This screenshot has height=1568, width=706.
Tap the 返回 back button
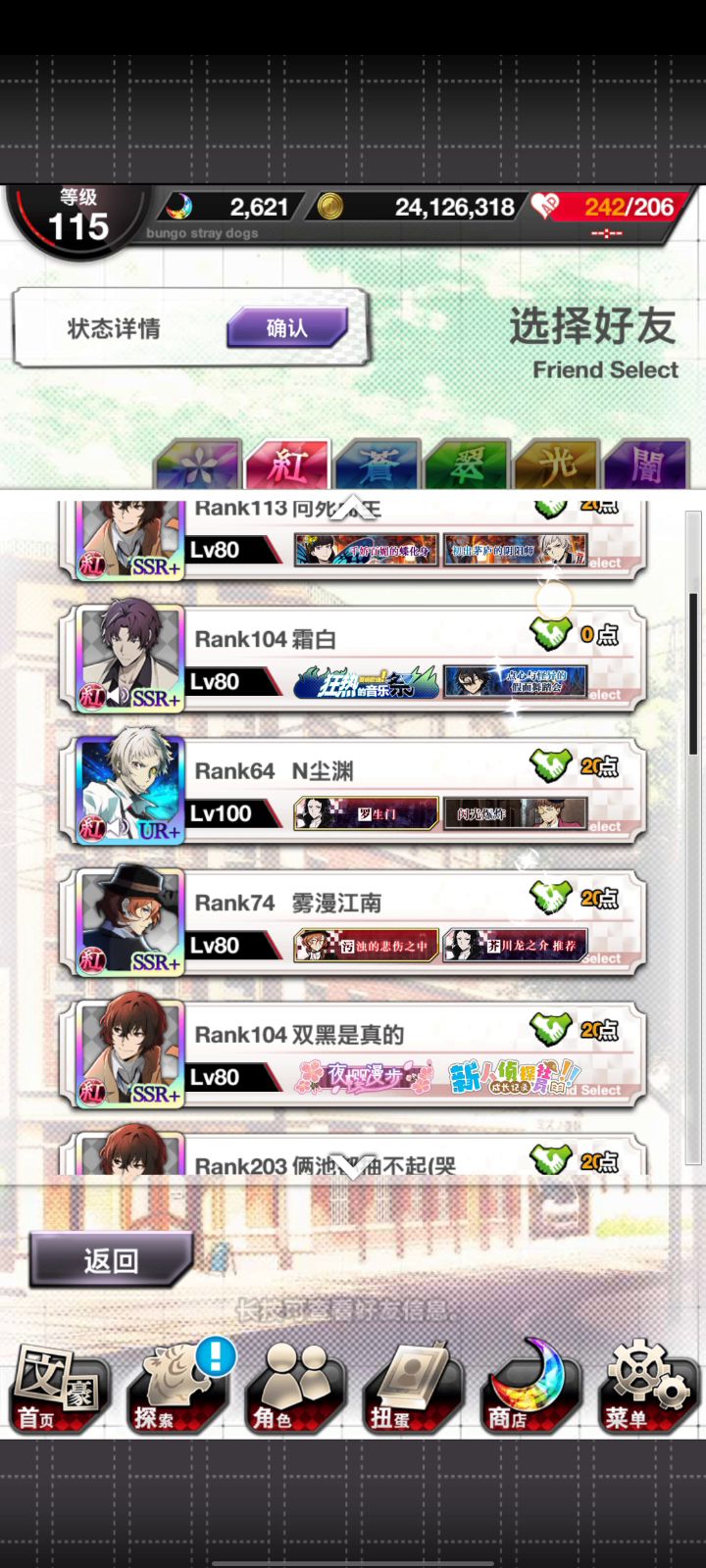(110, 1260)
